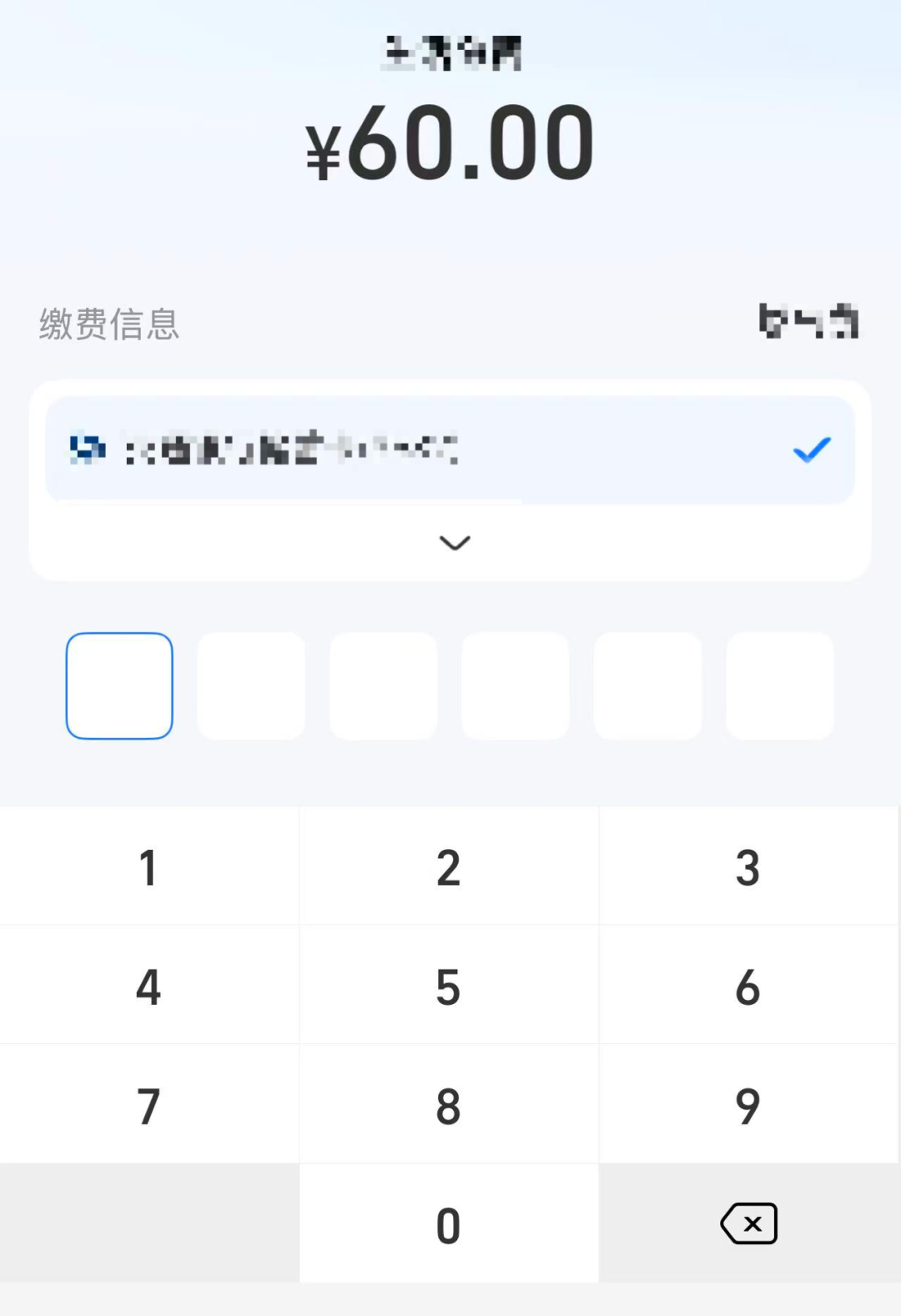
Task: Enter digit 4 on the keypad
Action: click(148, 987)
